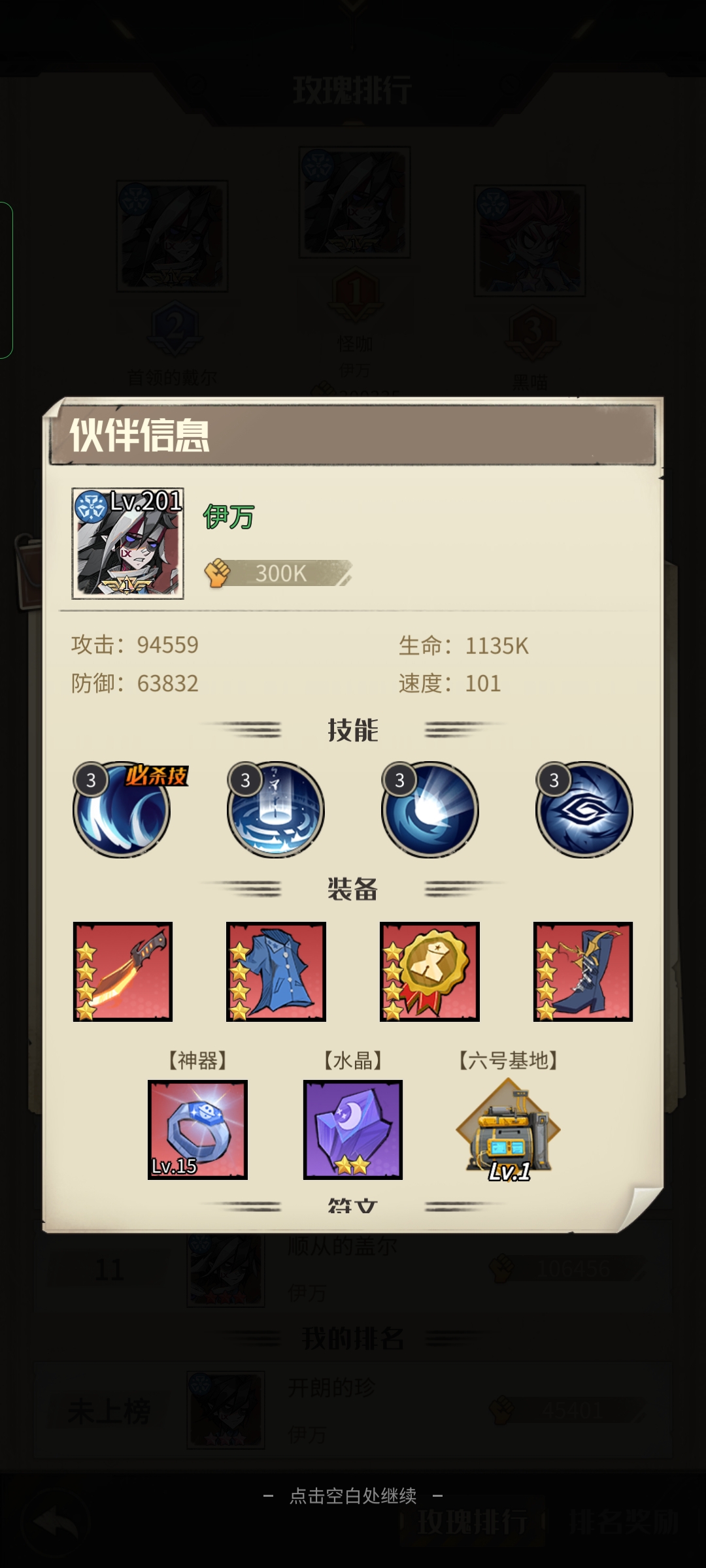Inspect the blue coat armor item
The width and height of the screenshot is (706, 1568).
[276, 972]
